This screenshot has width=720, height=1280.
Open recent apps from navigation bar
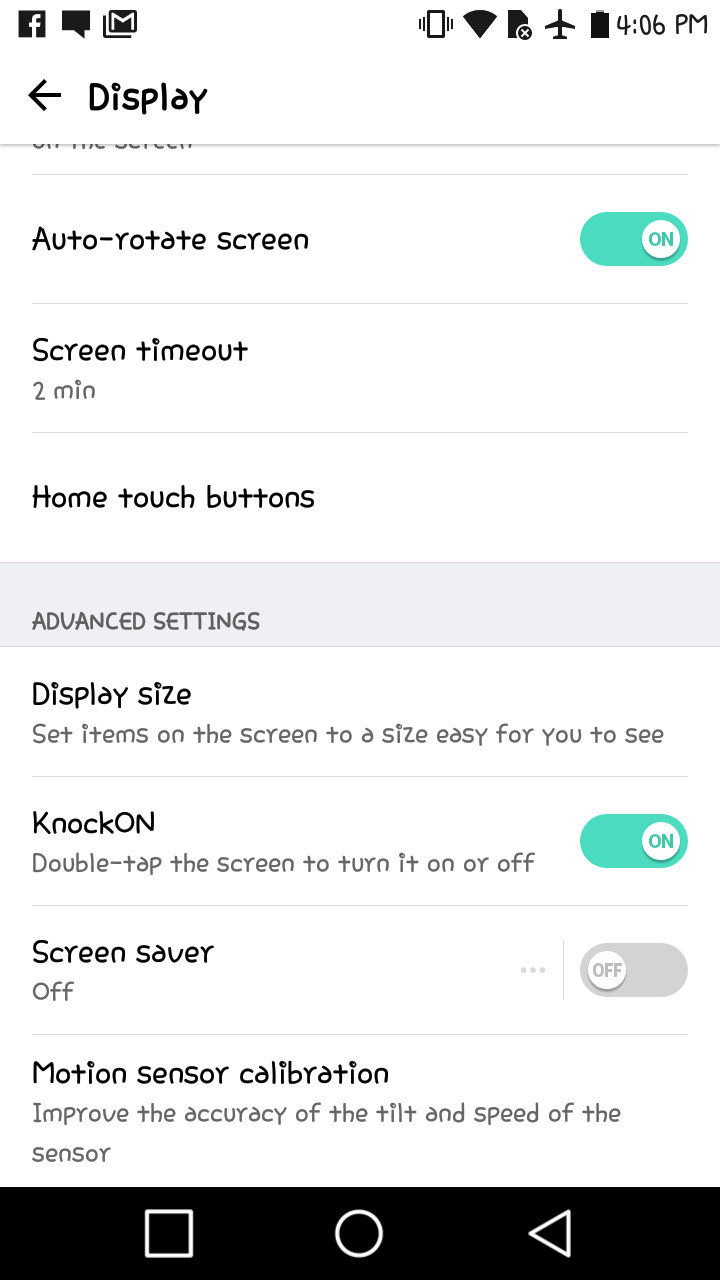[x=169, y=1233]
